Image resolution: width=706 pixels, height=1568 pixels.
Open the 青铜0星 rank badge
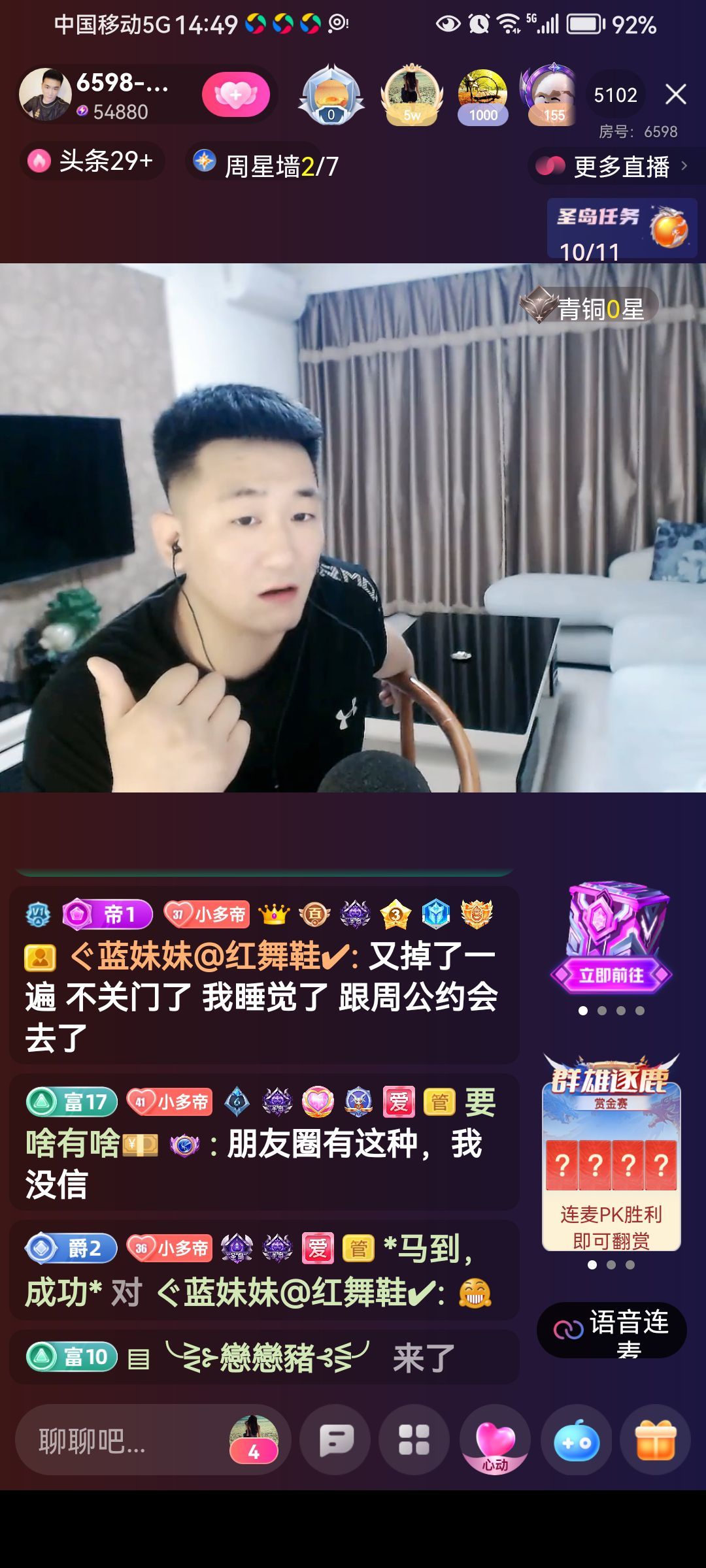point(588,307)
